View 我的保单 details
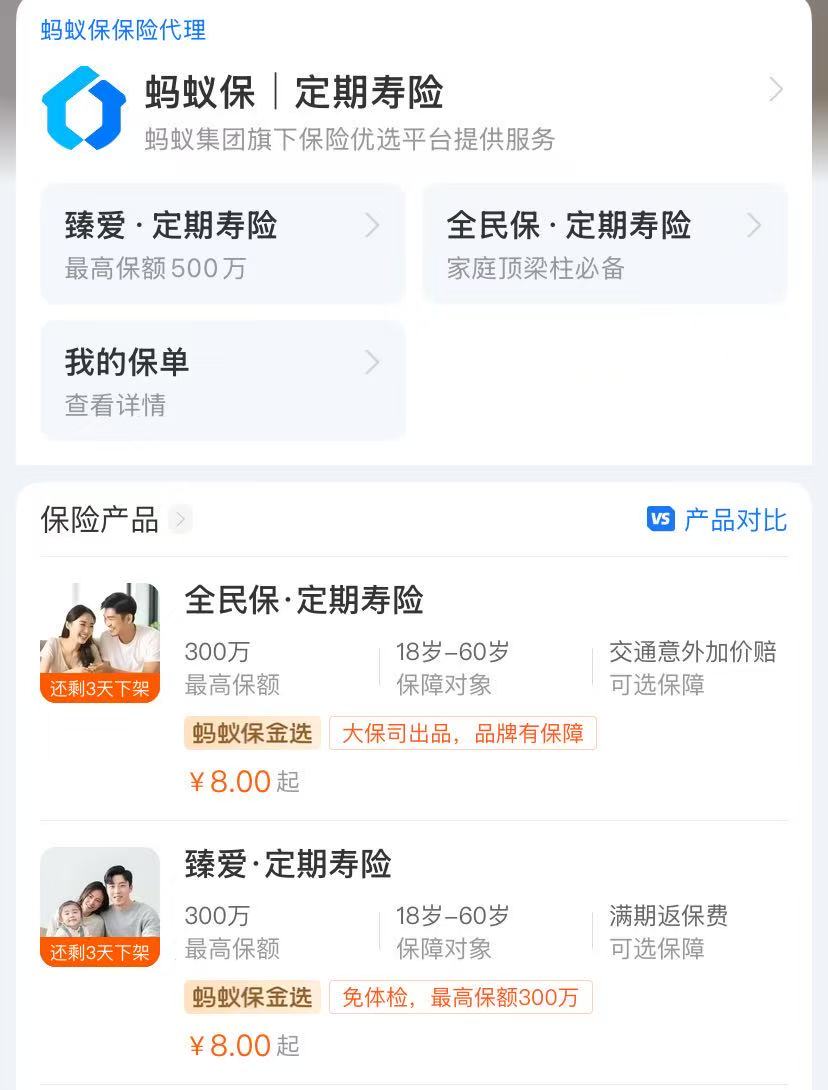The width and height of the screenshot is (828, 1090). [x=223, y=380]
